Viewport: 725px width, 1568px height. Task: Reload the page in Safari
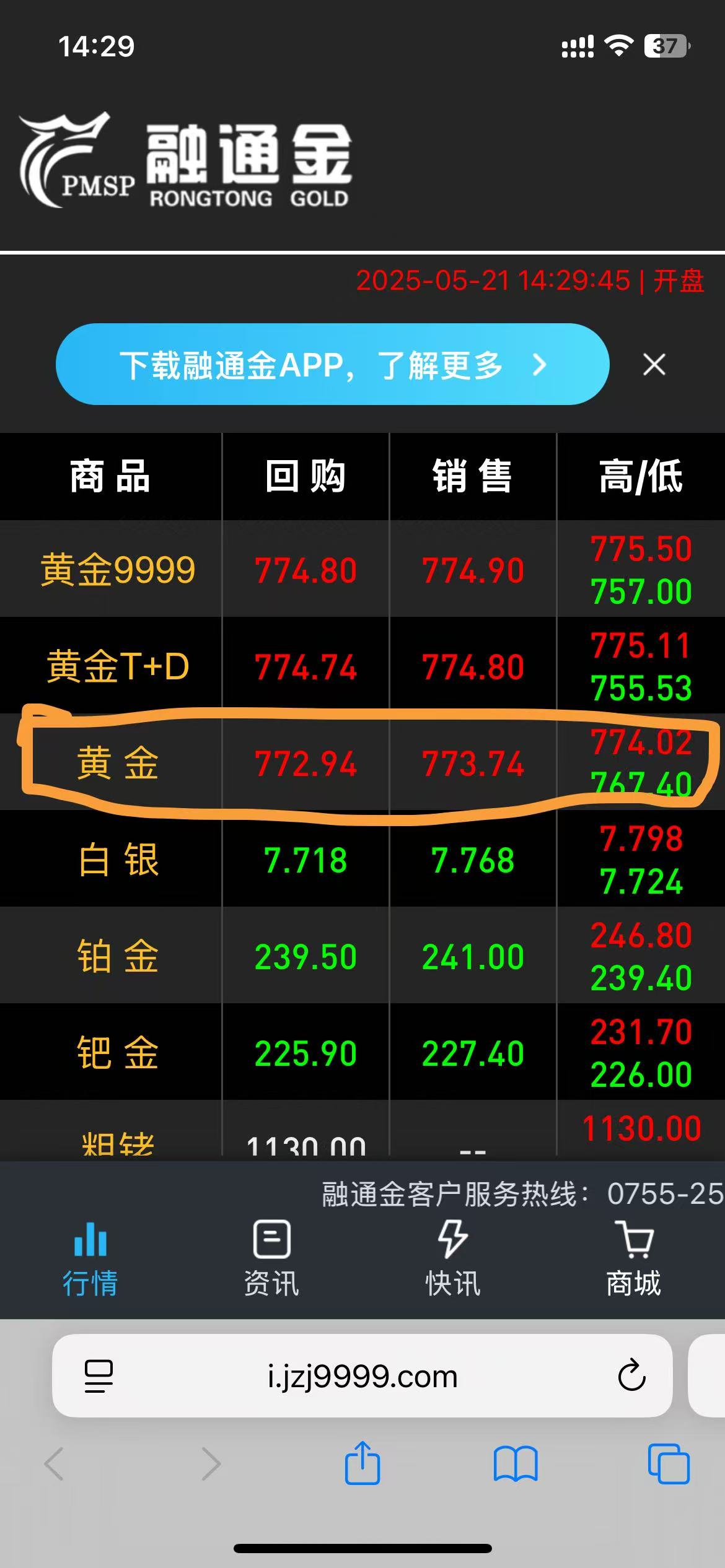point(632,1375)
